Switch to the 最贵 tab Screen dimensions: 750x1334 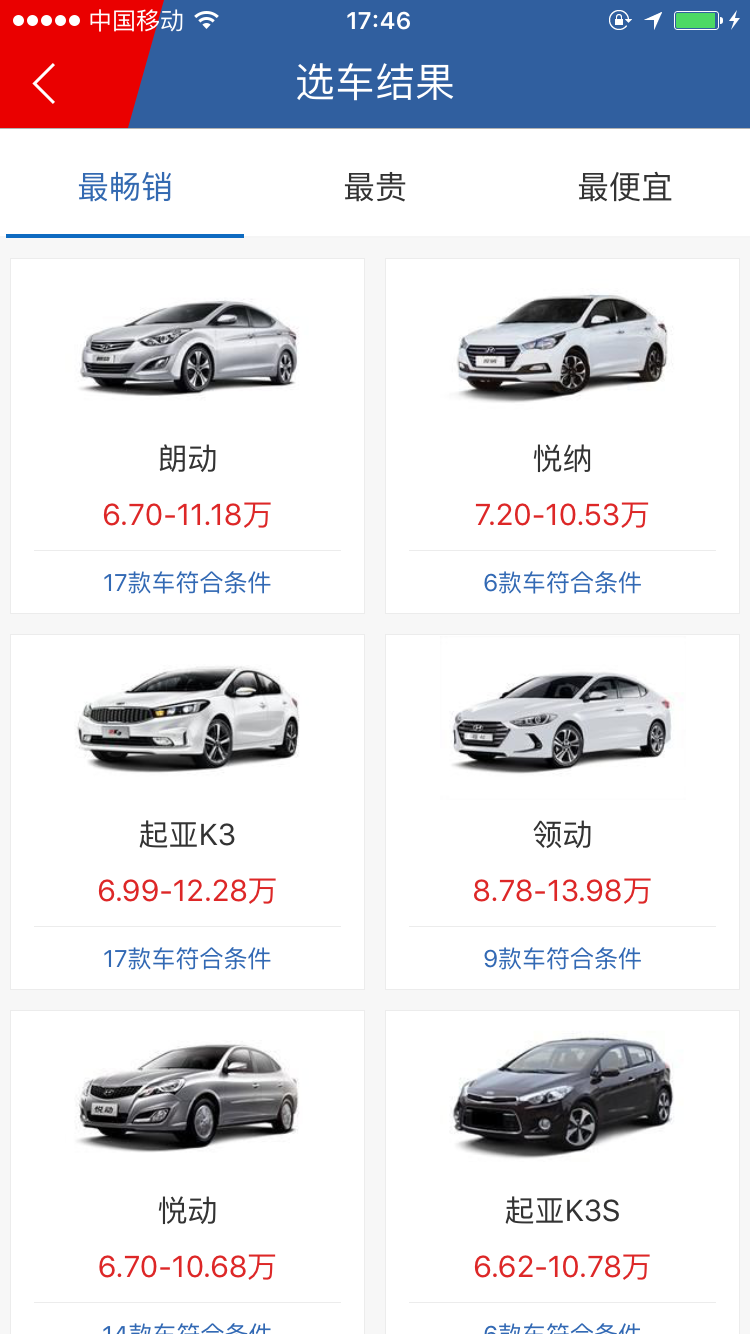pos(375,187)
